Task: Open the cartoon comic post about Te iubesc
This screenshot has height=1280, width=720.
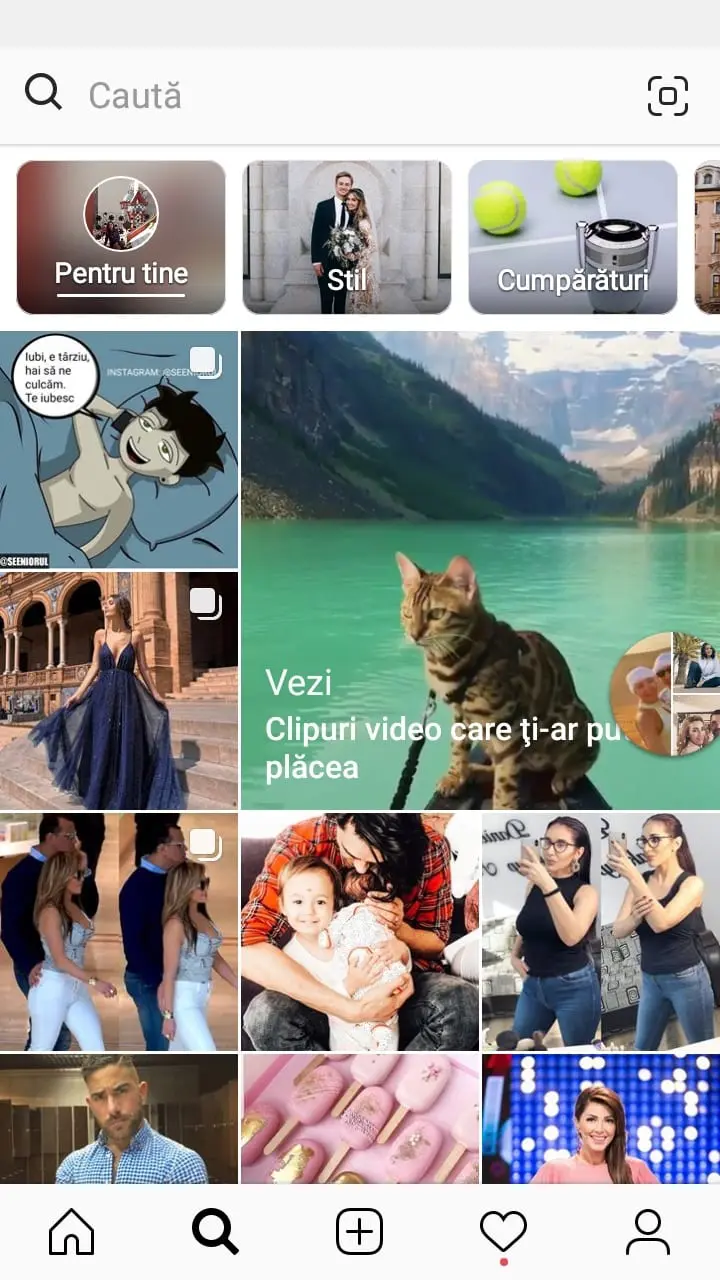Action: pyautogui.click(x=119, y=450)
